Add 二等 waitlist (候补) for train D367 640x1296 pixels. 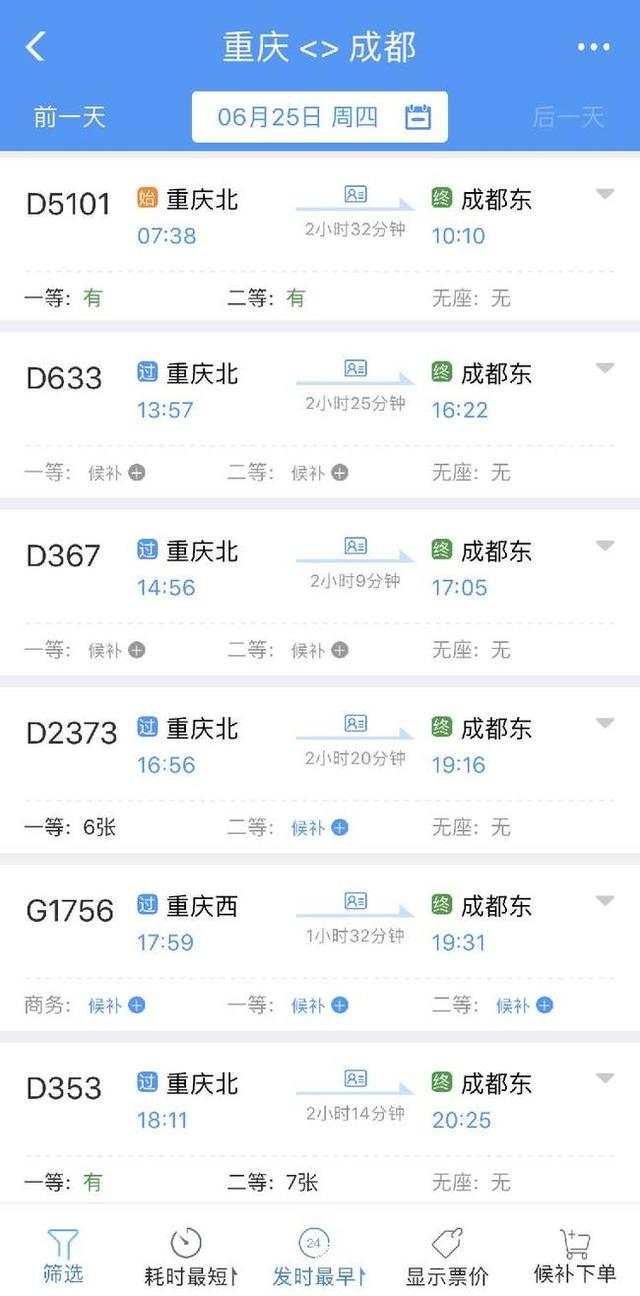click(x=320, y=650)
